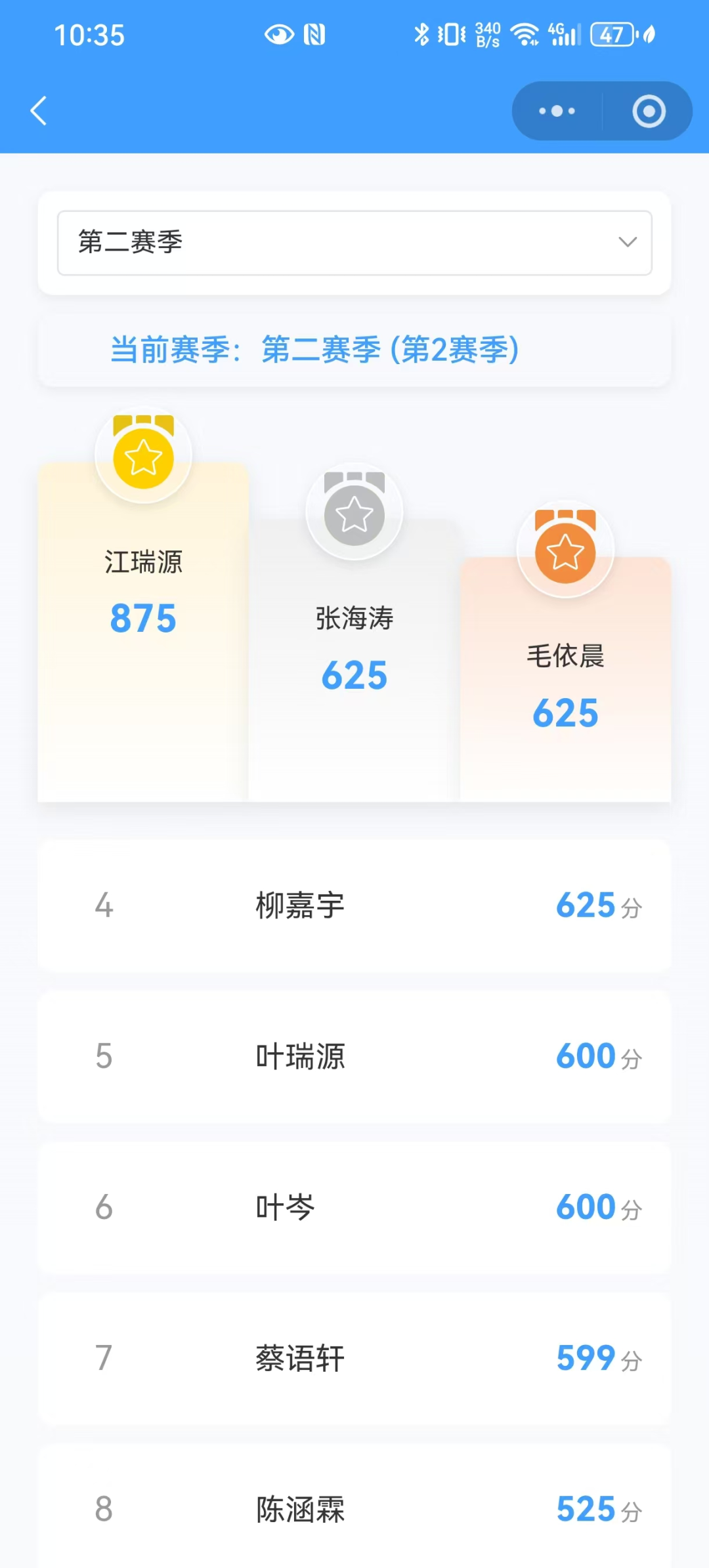This screenshot has height=1568, width=709.
Task: Expand the 第二赛季 season dropdown
Action: coord(354,243)
